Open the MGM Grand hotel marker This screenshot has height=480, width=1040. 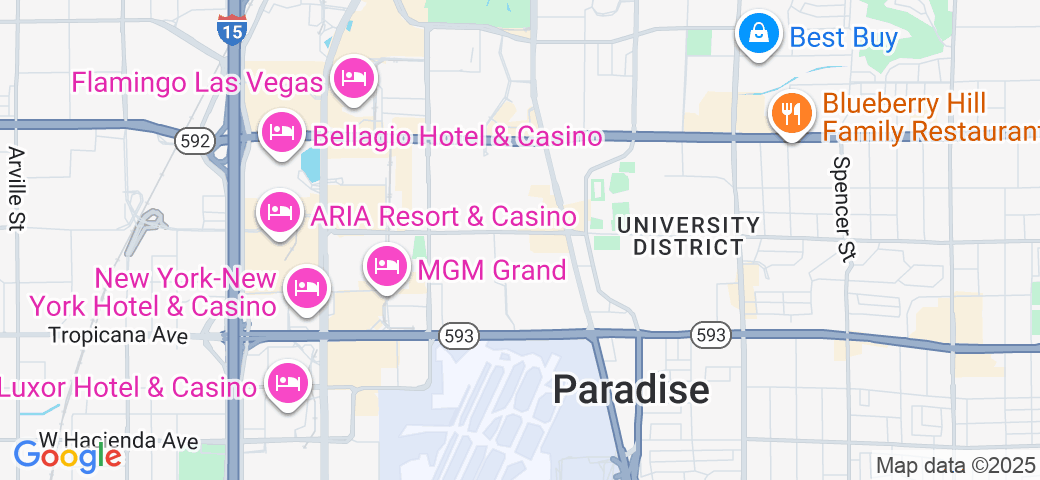[386, 267]
